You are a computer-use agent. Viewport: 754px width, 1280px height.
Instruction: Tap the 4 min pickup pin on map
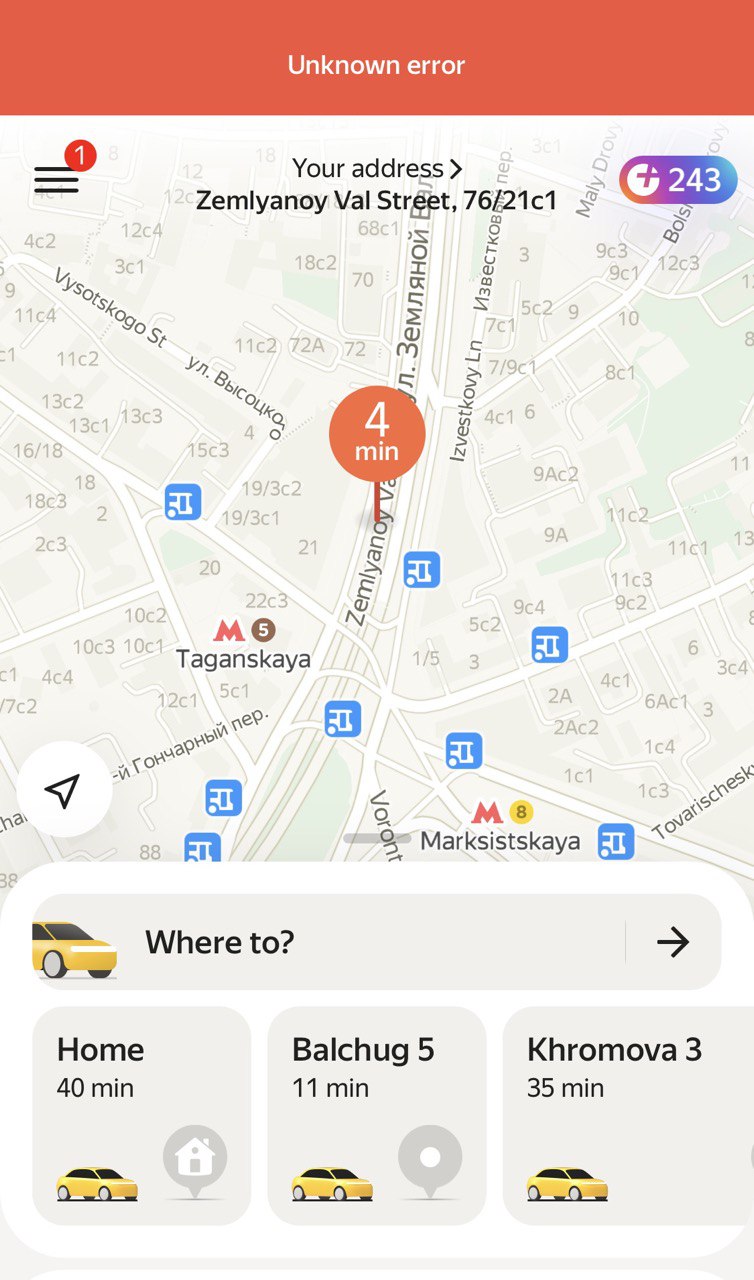377,432
